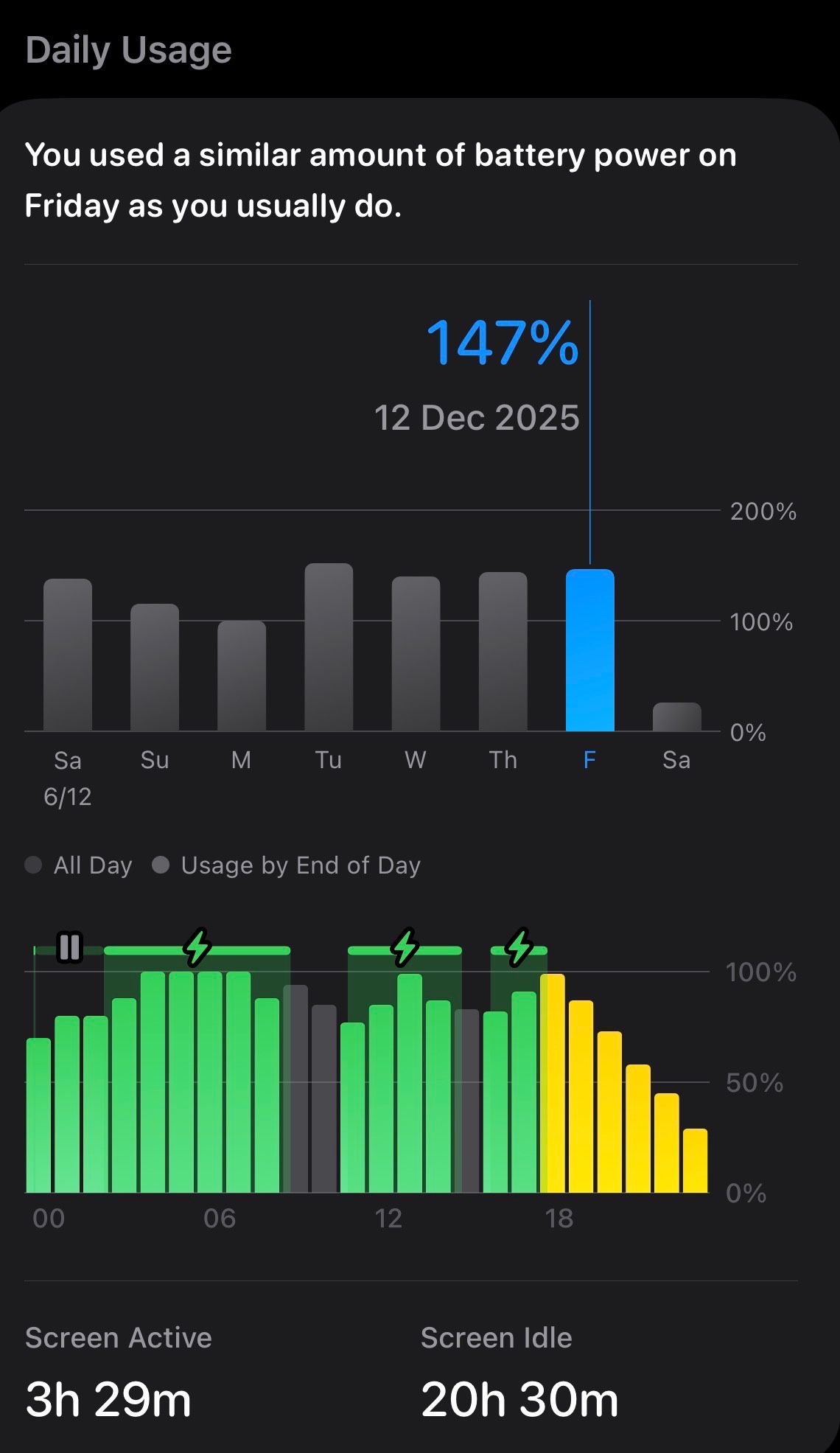Screen dimensions: 840x1453
Task: Select the Tuesday usage bar
Action: click(329, 648)
